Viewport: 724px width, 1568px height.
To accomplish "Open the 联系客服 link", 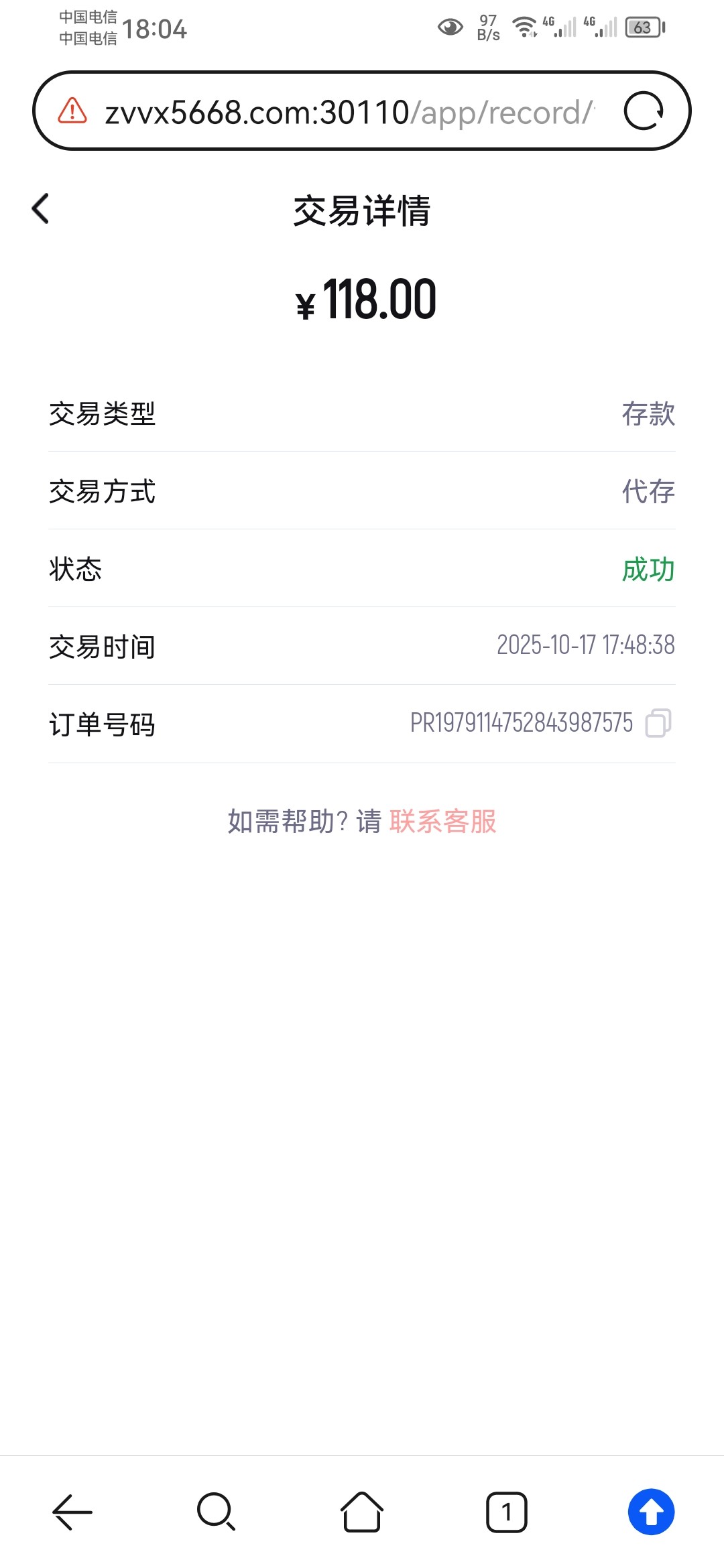I will click(x=442, y=822).
